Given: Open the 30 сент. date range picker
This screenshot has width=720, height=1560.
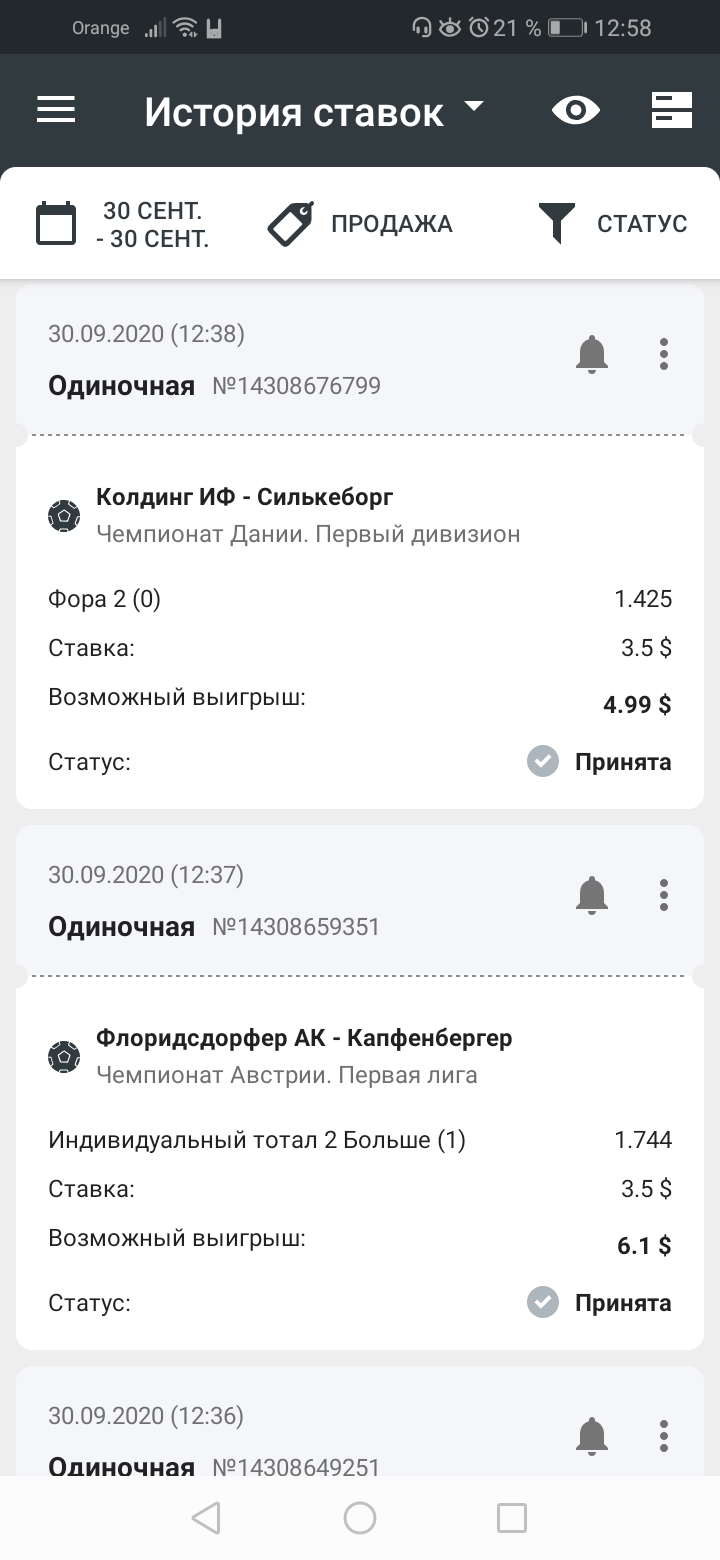Looking at the screenshot, I should pyautogui.click(x=123, y=224).
